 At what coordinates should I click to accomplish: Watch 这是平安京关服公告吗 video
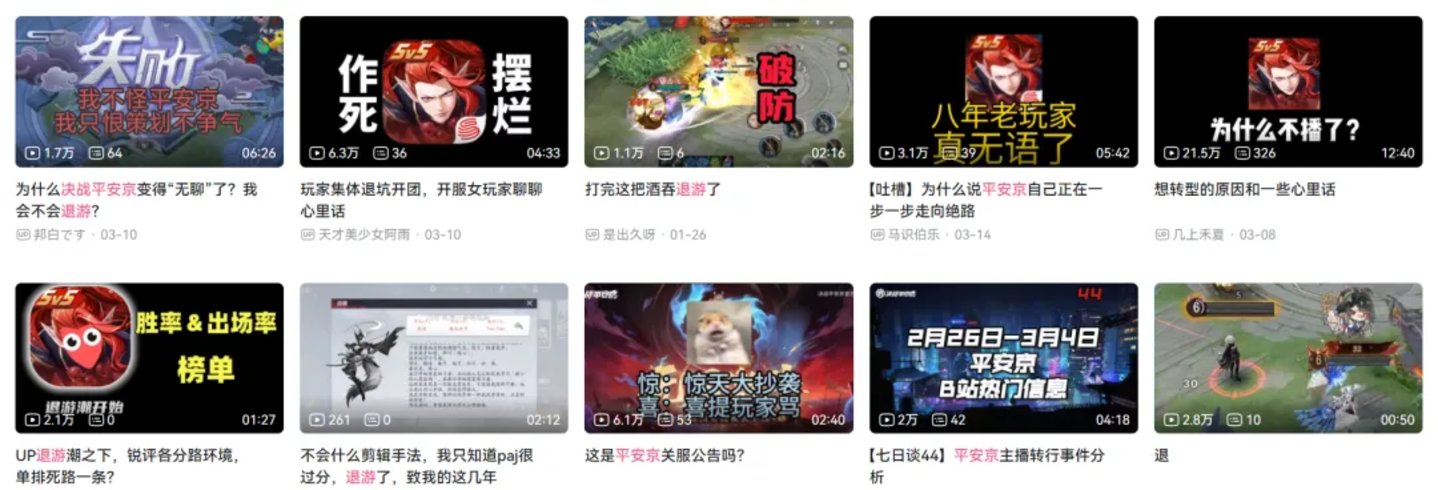(x=718, y=357)
